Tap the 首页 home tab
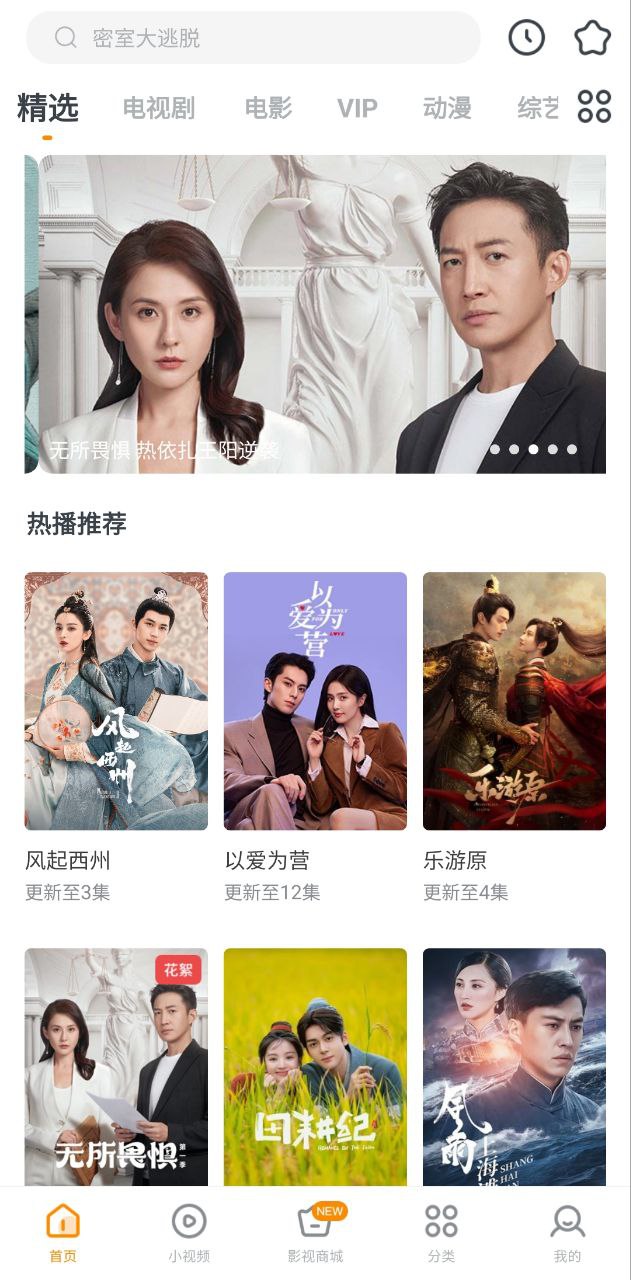 click(x=63, y=1232)
